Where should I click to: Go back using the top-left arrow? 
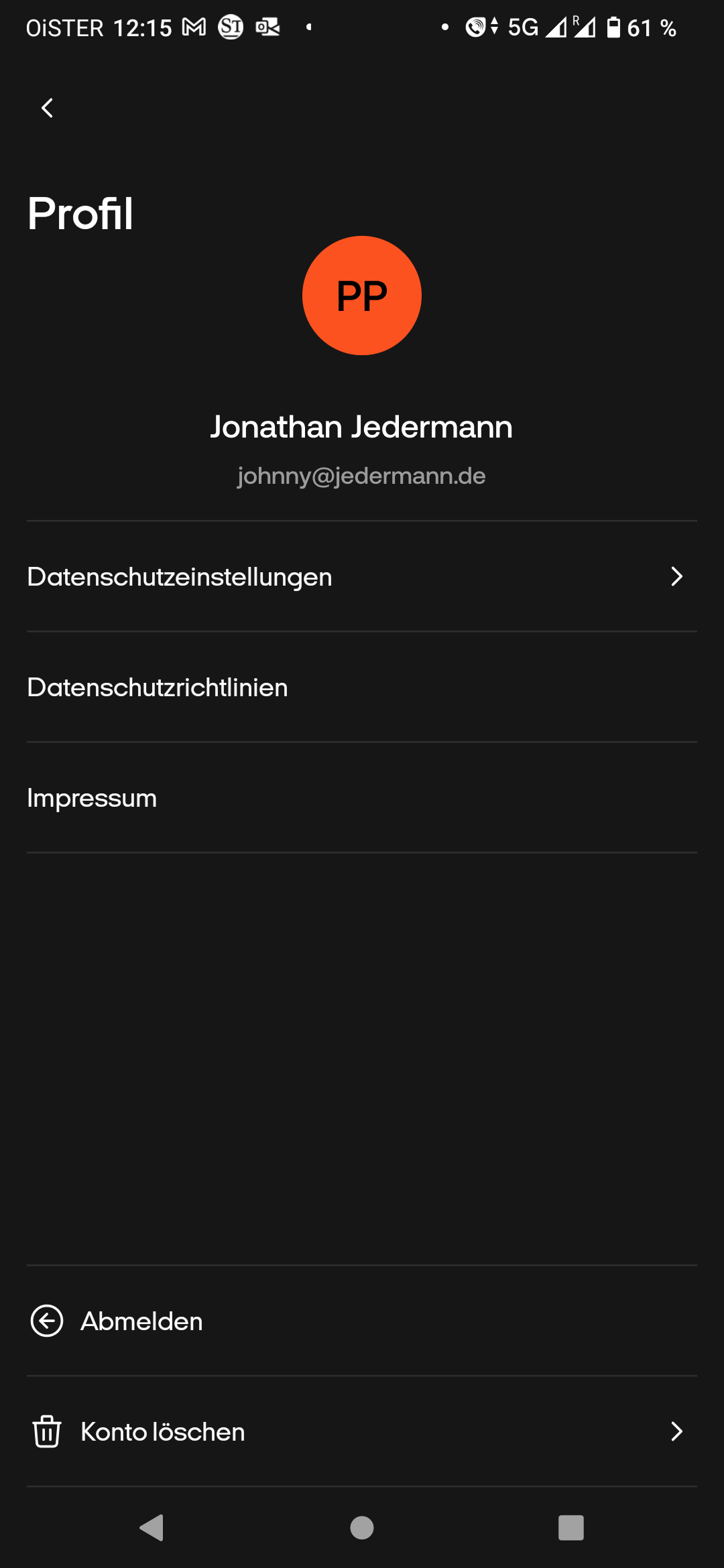coord(47,108)
